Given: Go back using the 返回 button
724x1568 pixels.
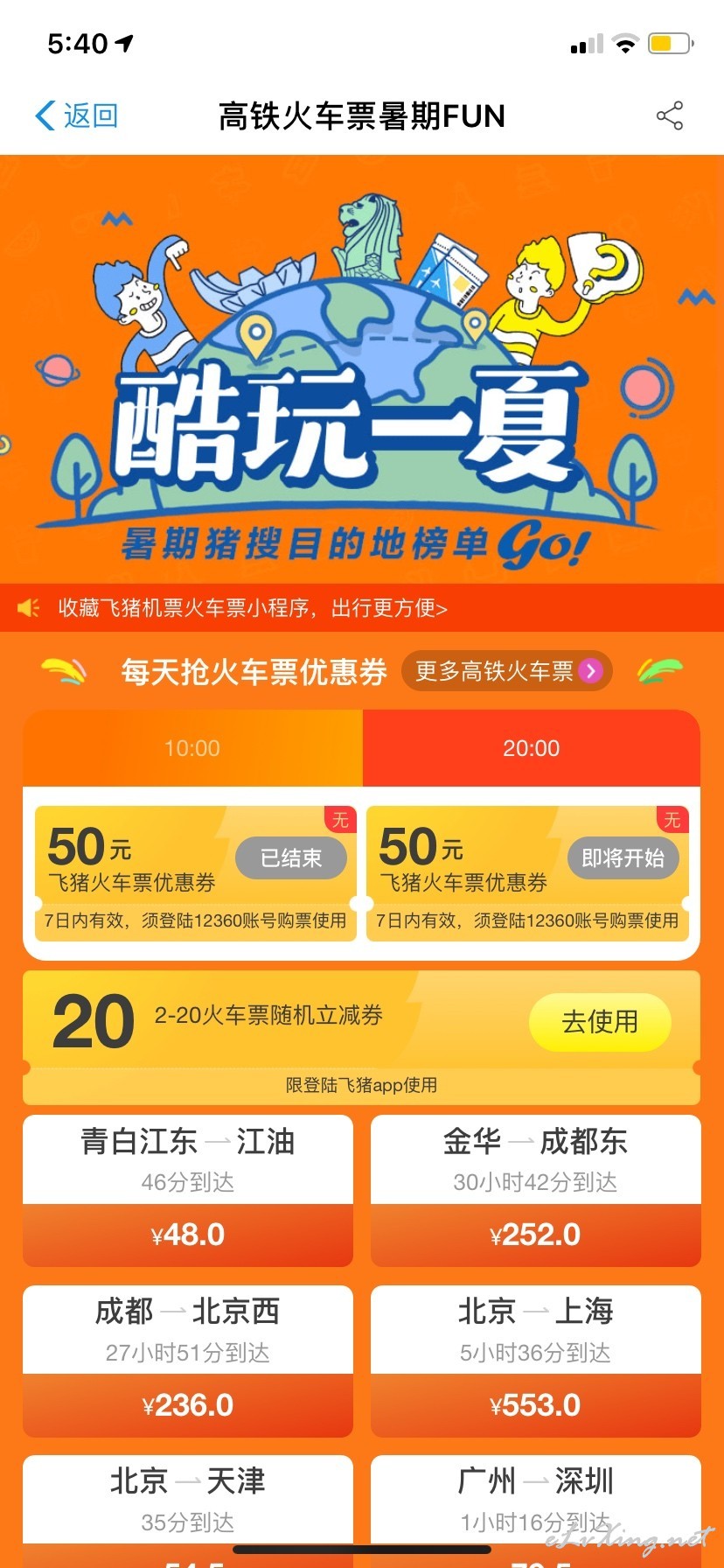Looking at the screenshot, I should [x=76, y=115].
